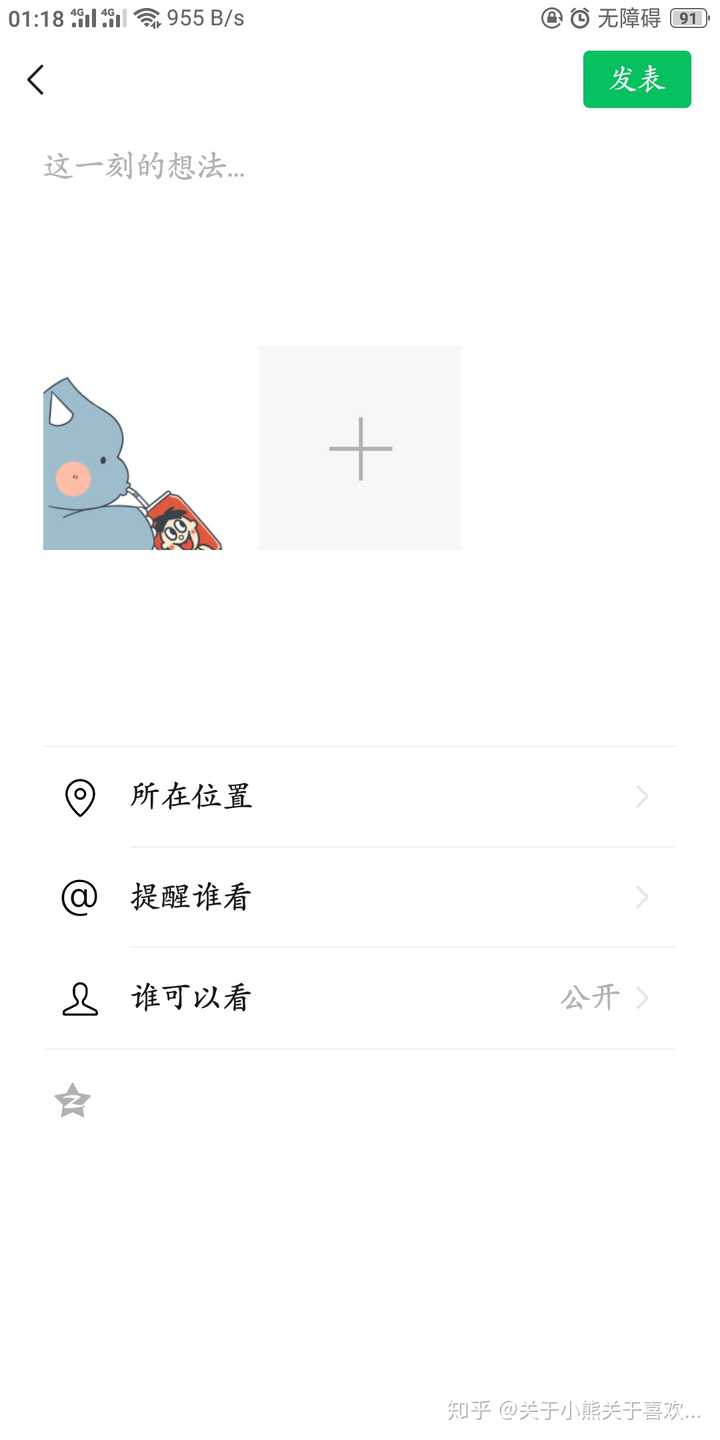This screenshot has height=1440, width=720.
Task: Go back using the top-left arrow
Action: (x=36, y=80)
